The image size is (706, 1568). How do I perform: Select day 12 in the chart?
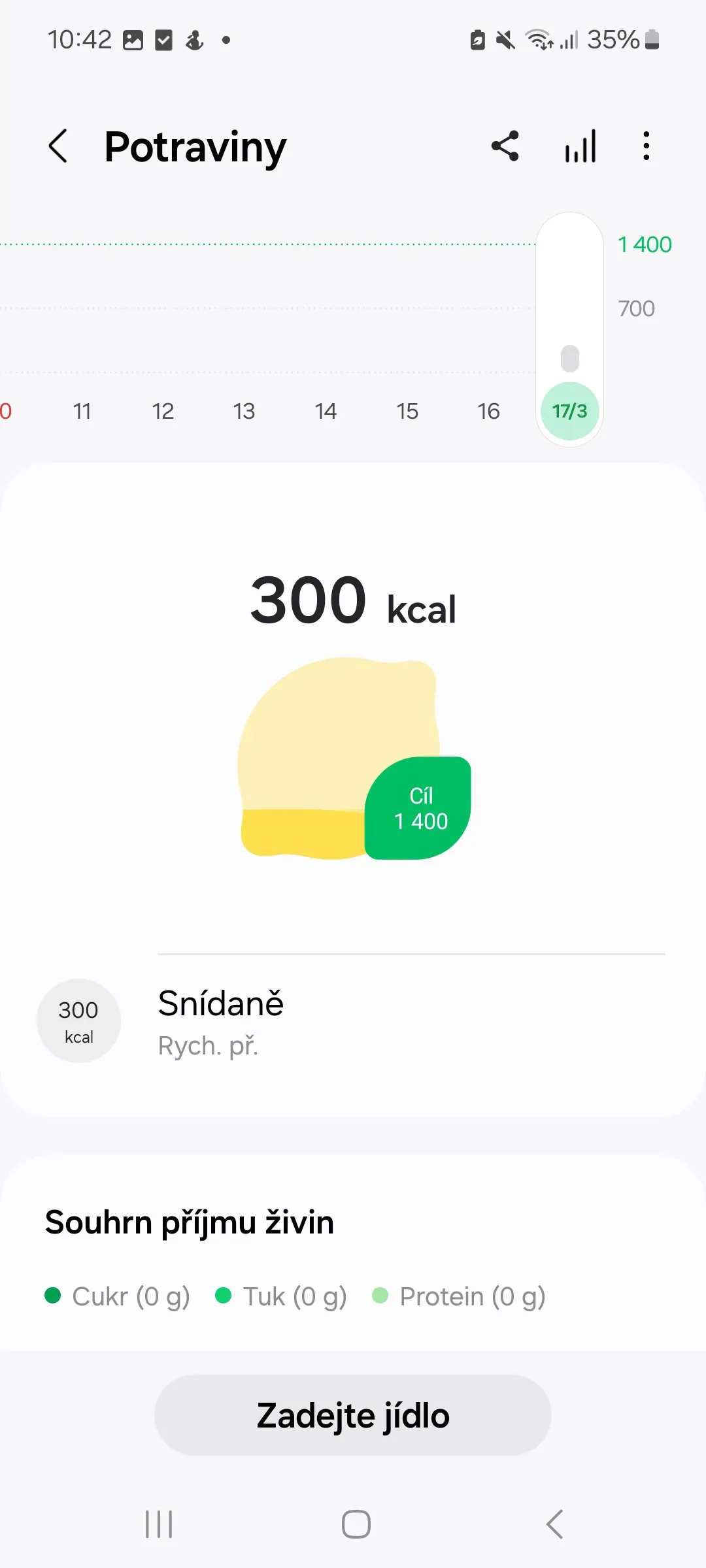pos(163,411)
